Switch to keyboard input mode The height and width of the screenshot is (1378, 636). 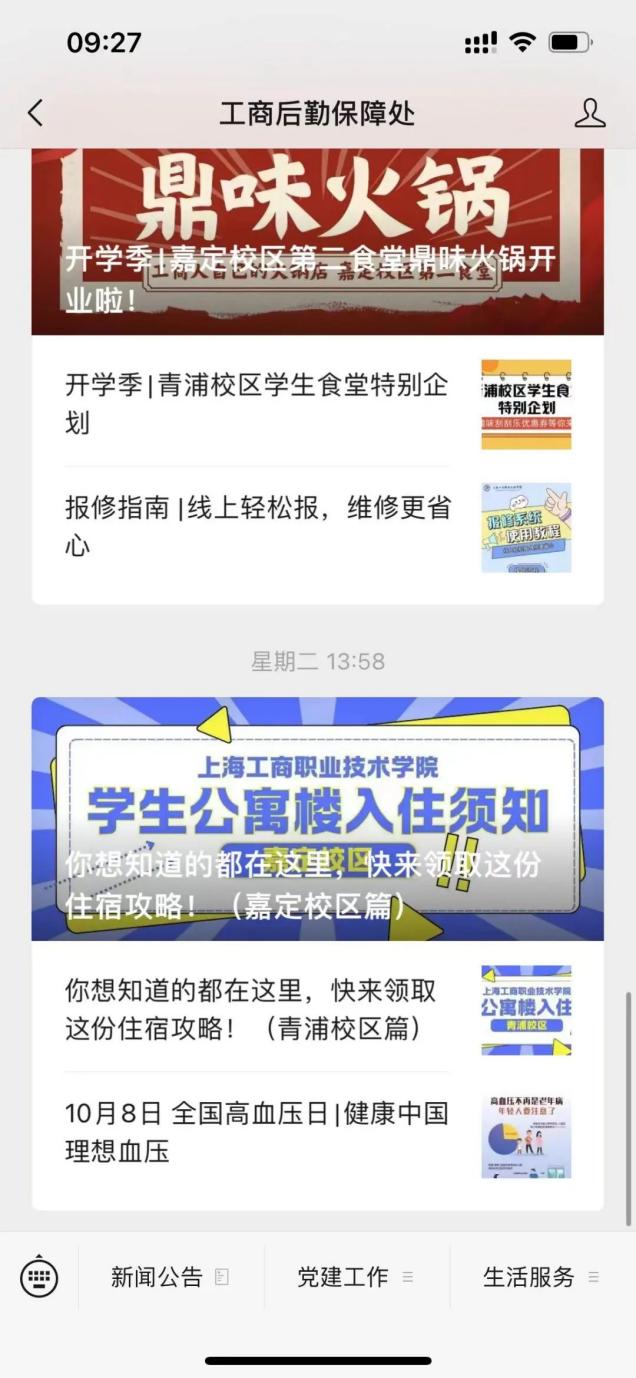coord(39,1277)
